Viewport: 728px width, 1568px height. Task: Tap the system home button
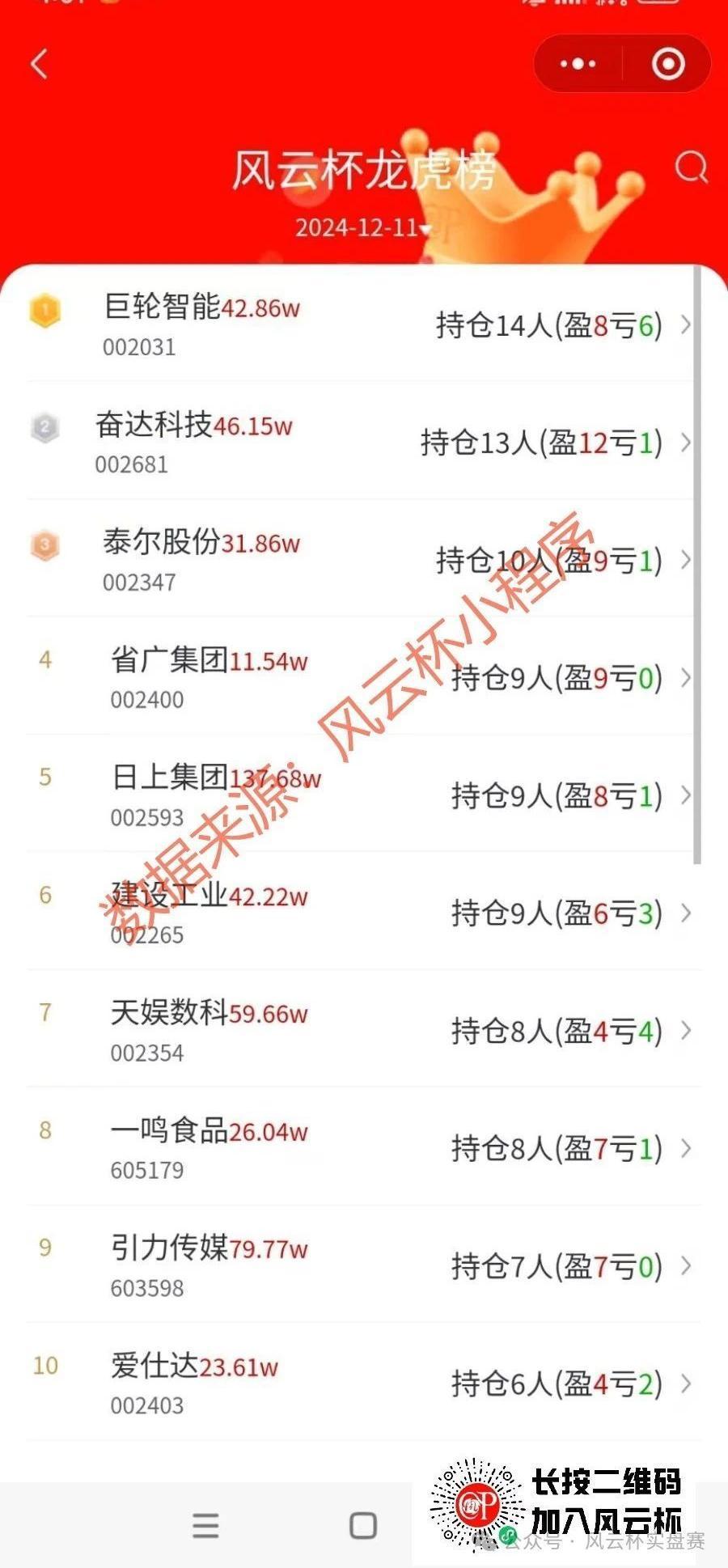click(x=363, y=1526)
